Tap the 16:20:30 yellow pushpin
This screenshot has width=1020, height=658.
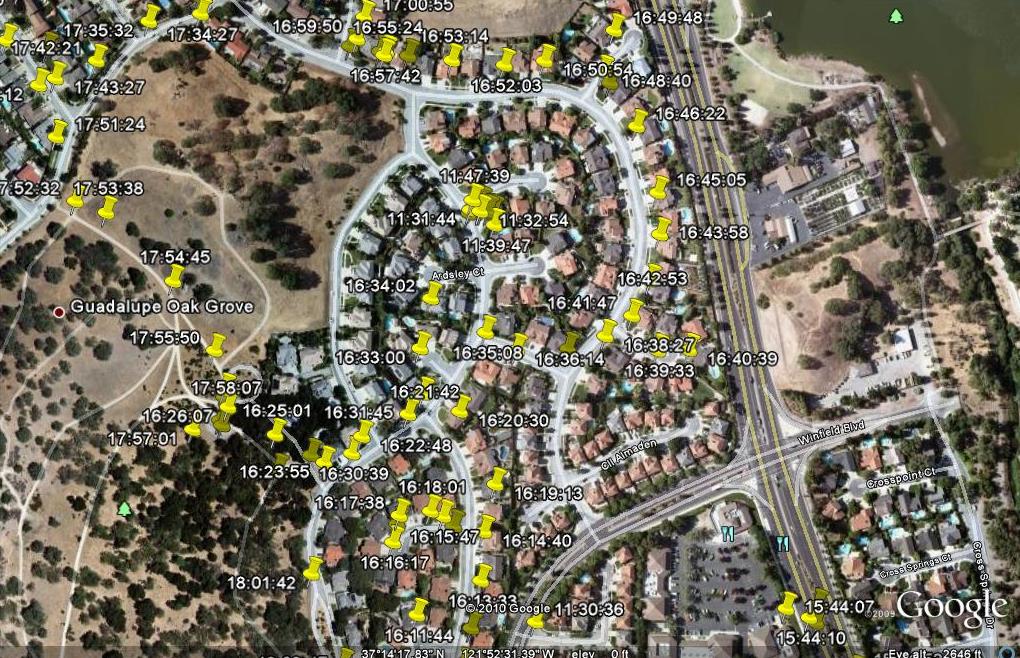[x=461, y=407]
